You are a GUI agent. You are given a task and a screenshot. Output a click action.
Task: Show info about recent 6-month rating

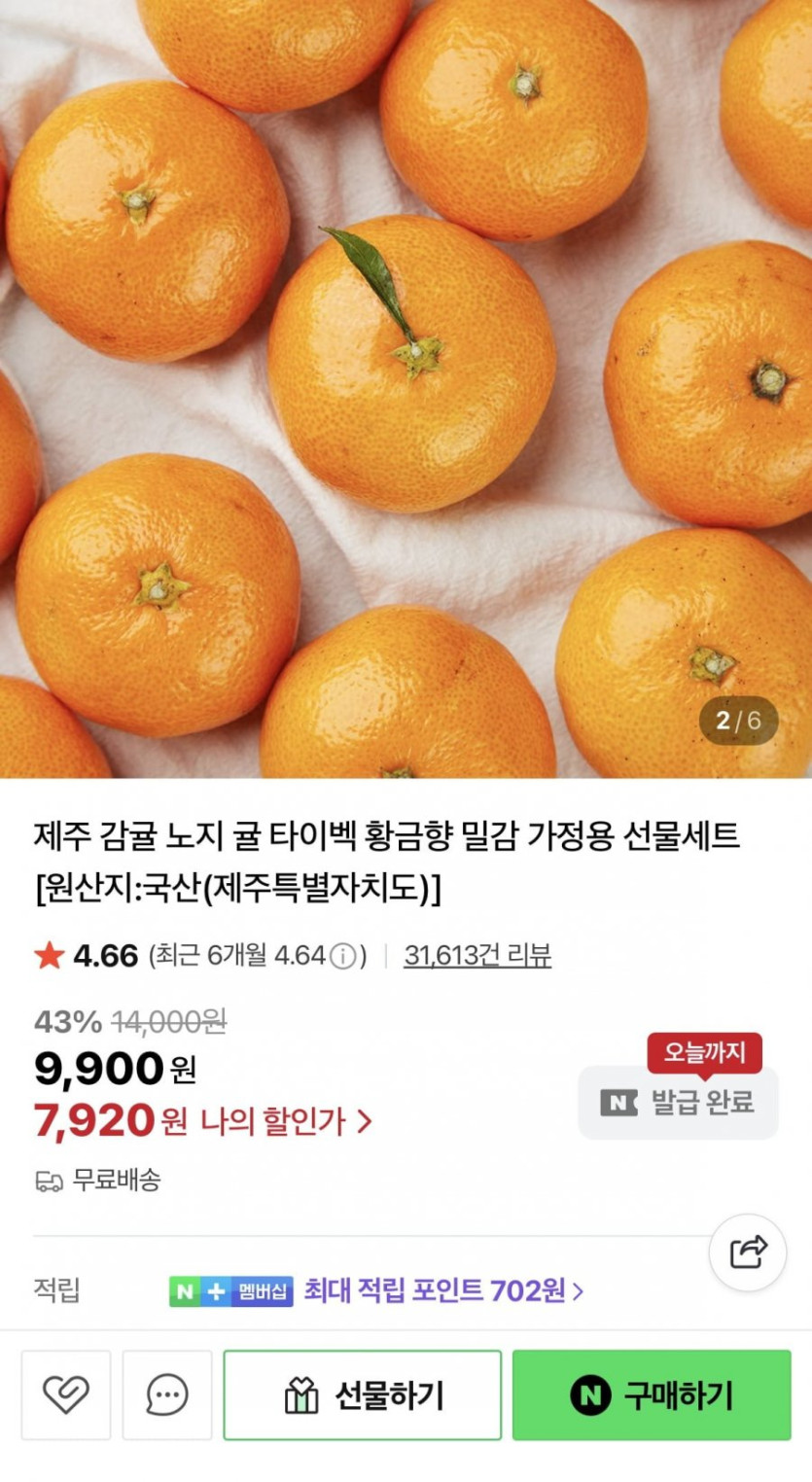pos(342,956)
